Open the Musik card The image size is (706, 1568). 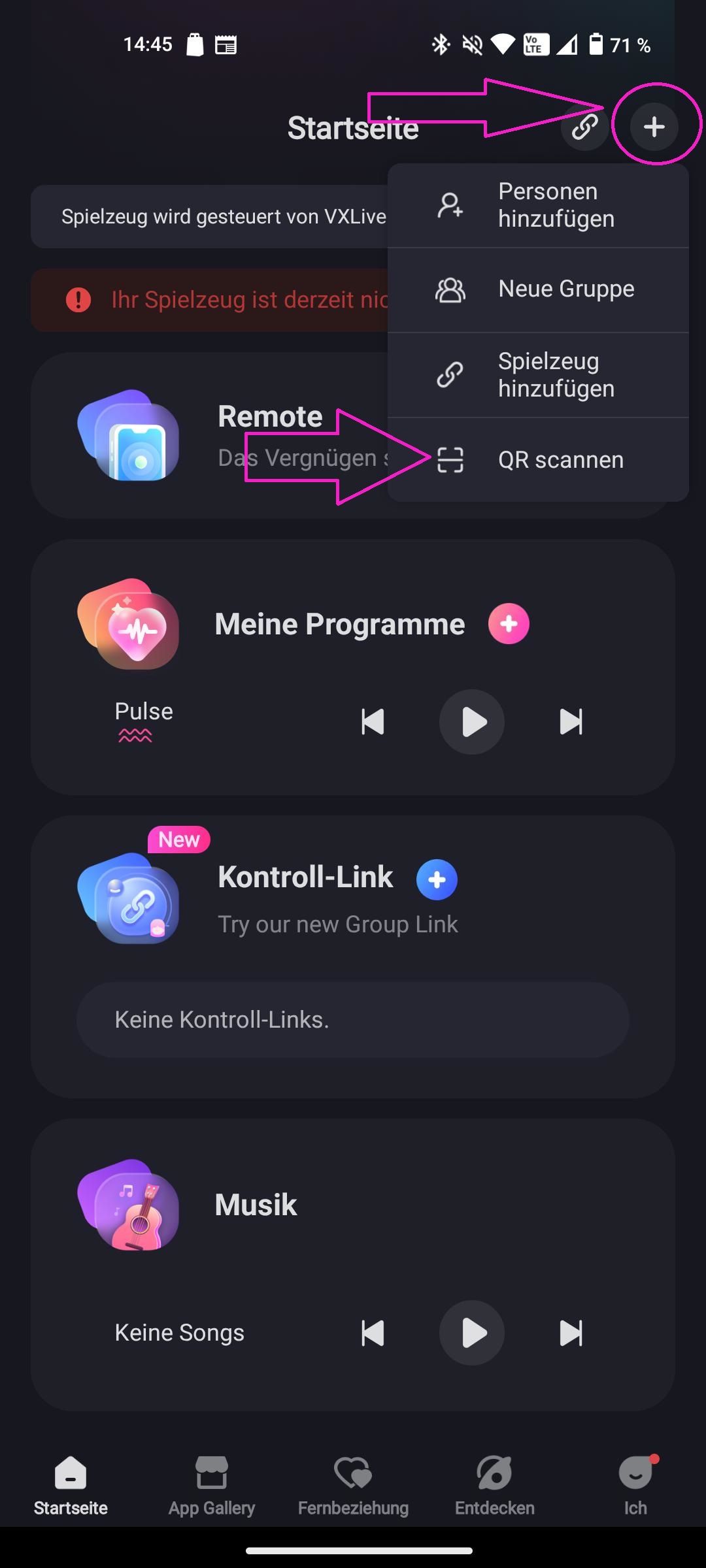click(256, 1205)
